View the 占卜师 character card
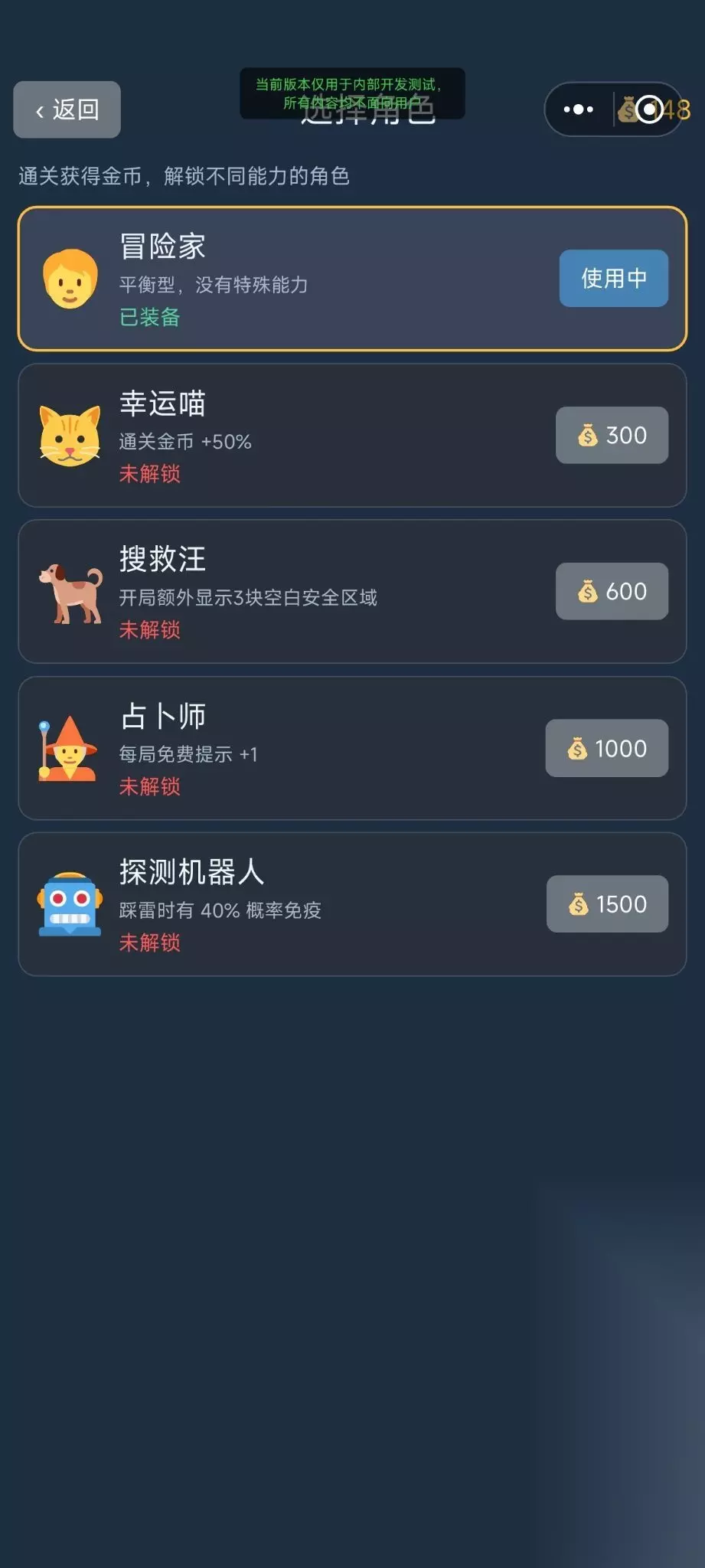Screen dimensions: 705x1568 click(352, 748)
